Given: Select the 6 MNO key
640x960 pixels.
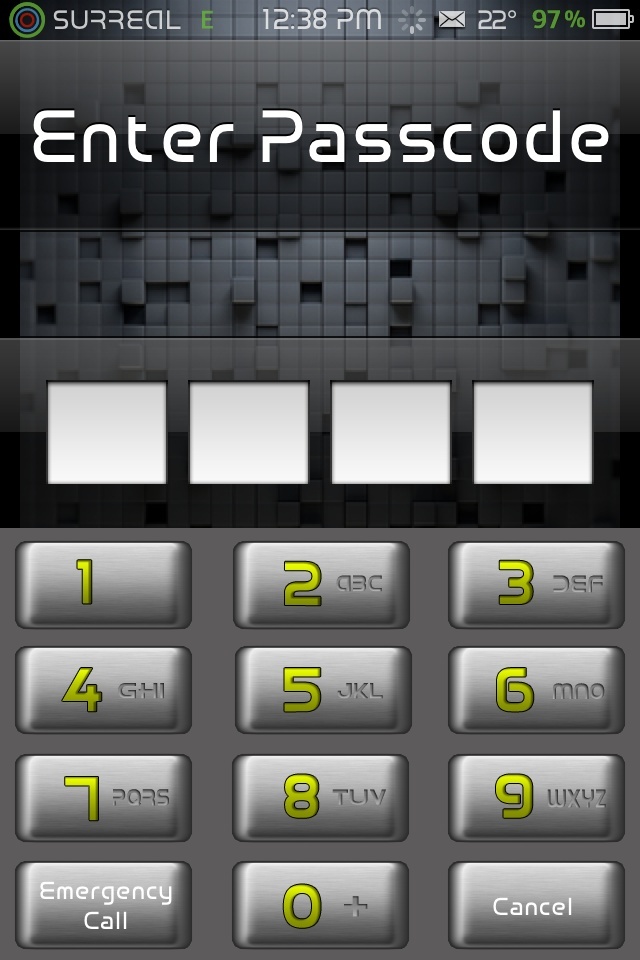Looking at the screenshot, I should click(x=536, y=690).
